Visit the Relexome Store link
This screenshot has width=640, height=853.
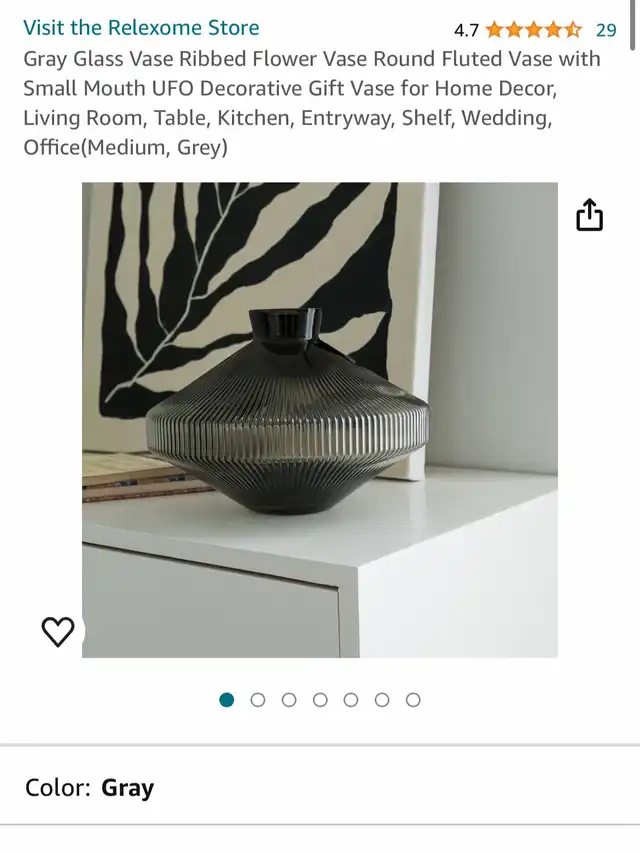pos(141,28)
